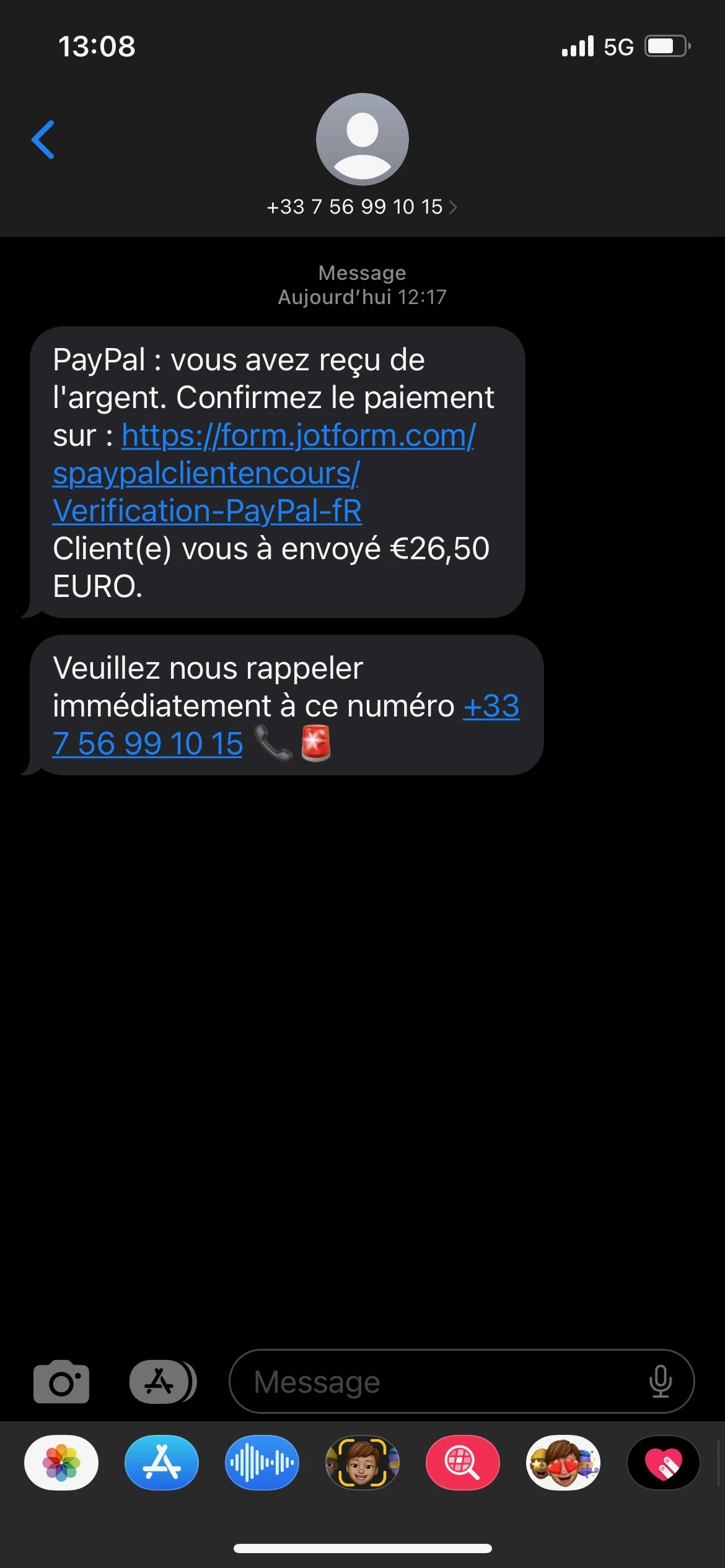Viewport: 725px width, 1568px height.
Task: Expand contact details via the chevron next to number
Action: [453, 207]
